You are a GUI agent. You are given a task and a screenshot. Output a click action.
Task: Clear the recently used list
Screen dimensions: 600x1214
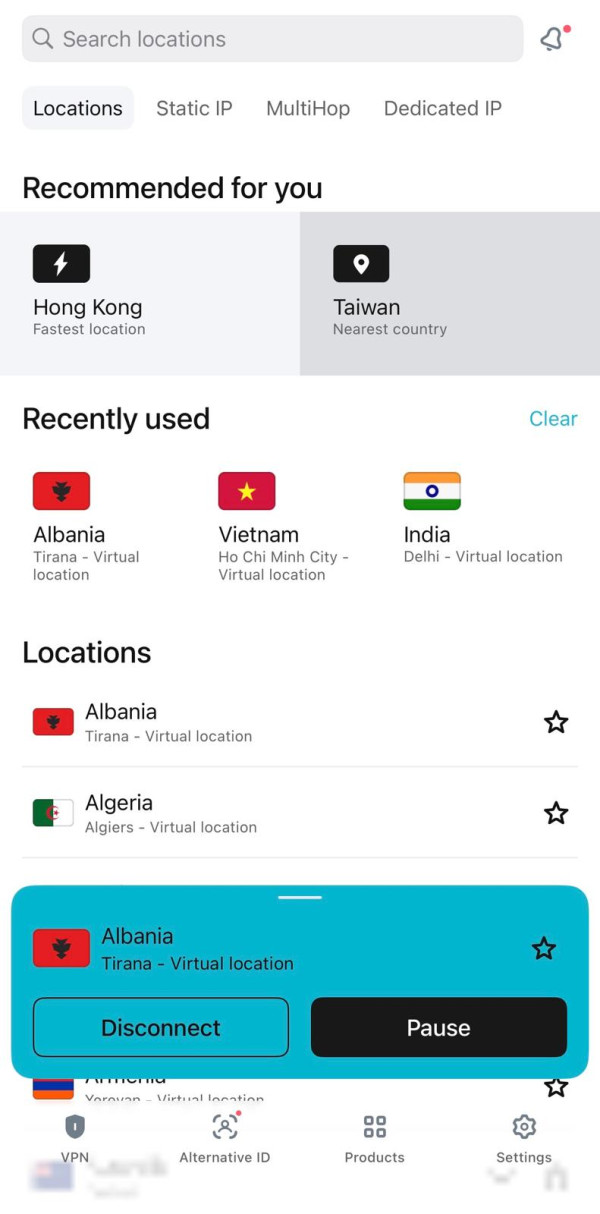[x=553, y=419]
